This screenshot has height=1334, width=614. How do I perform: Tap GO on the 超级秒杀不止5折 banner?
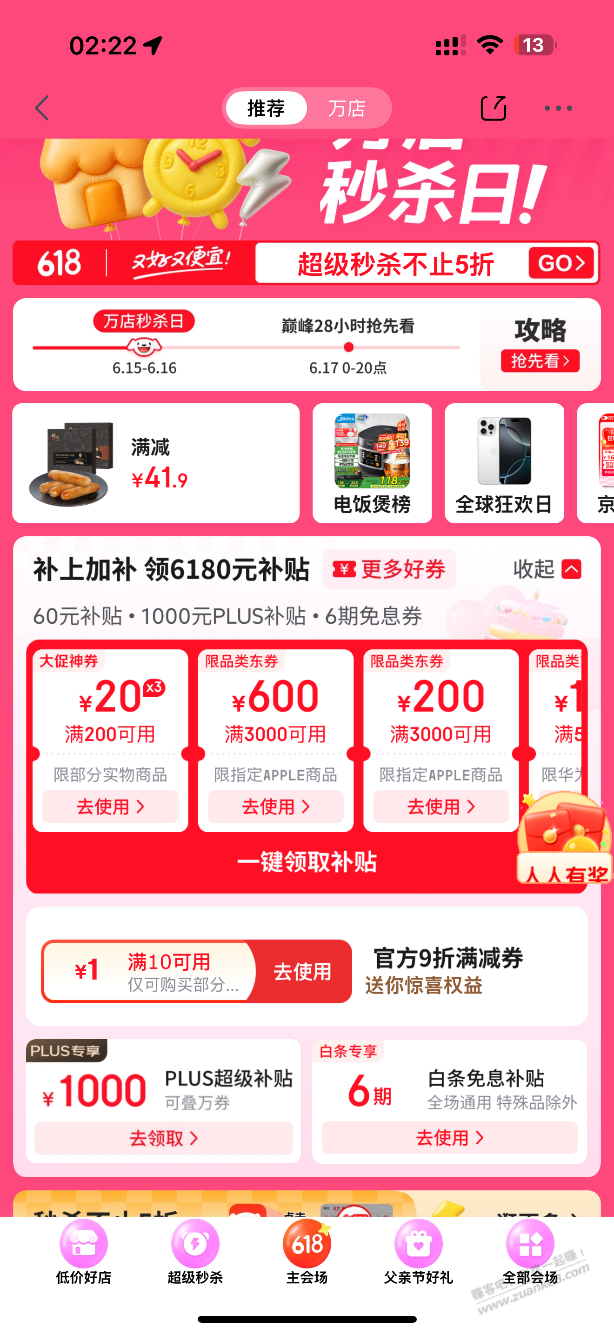[562, 263]
